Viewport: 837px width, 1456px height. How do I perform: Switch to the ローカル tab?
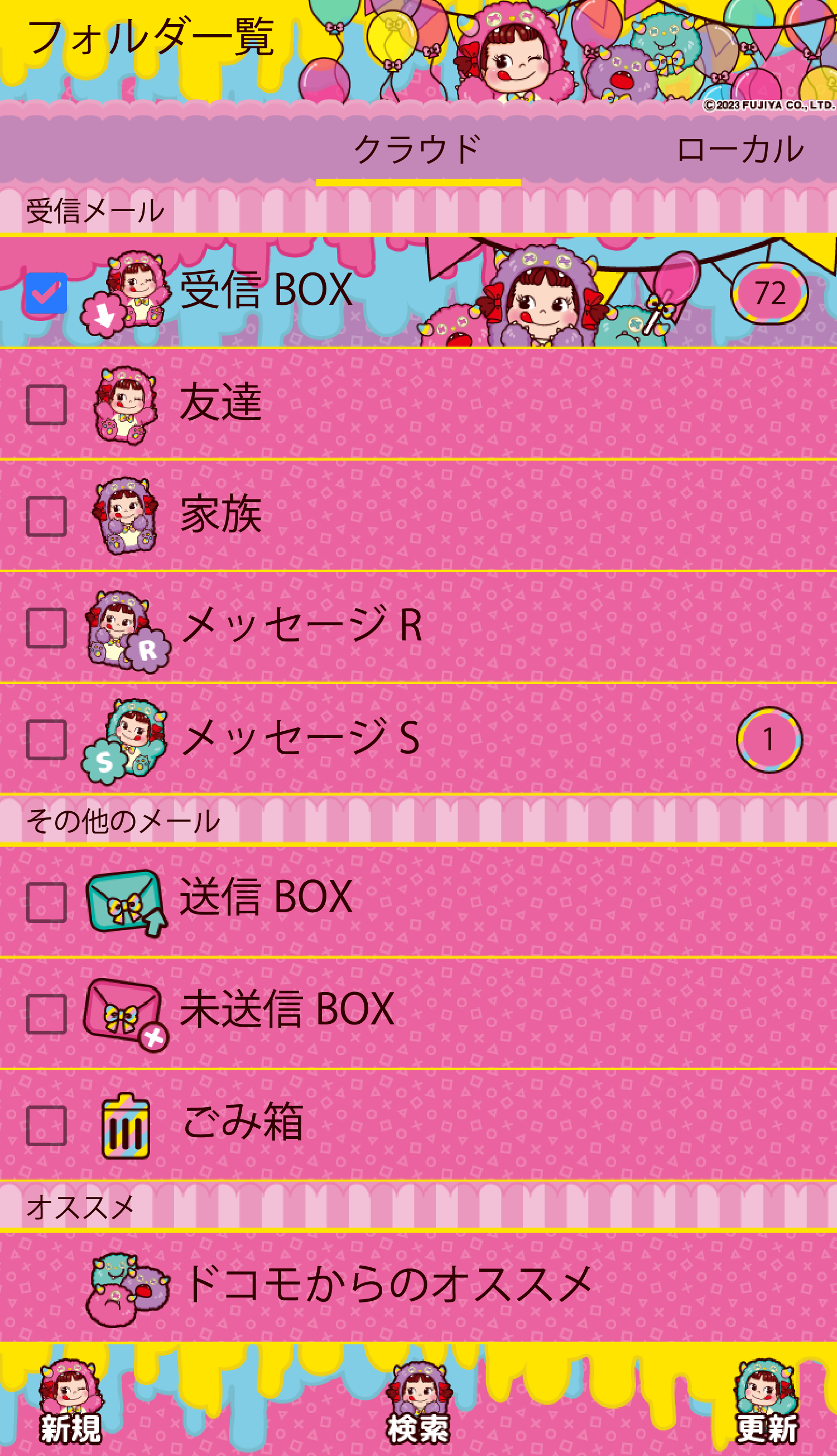pos(739,151)
